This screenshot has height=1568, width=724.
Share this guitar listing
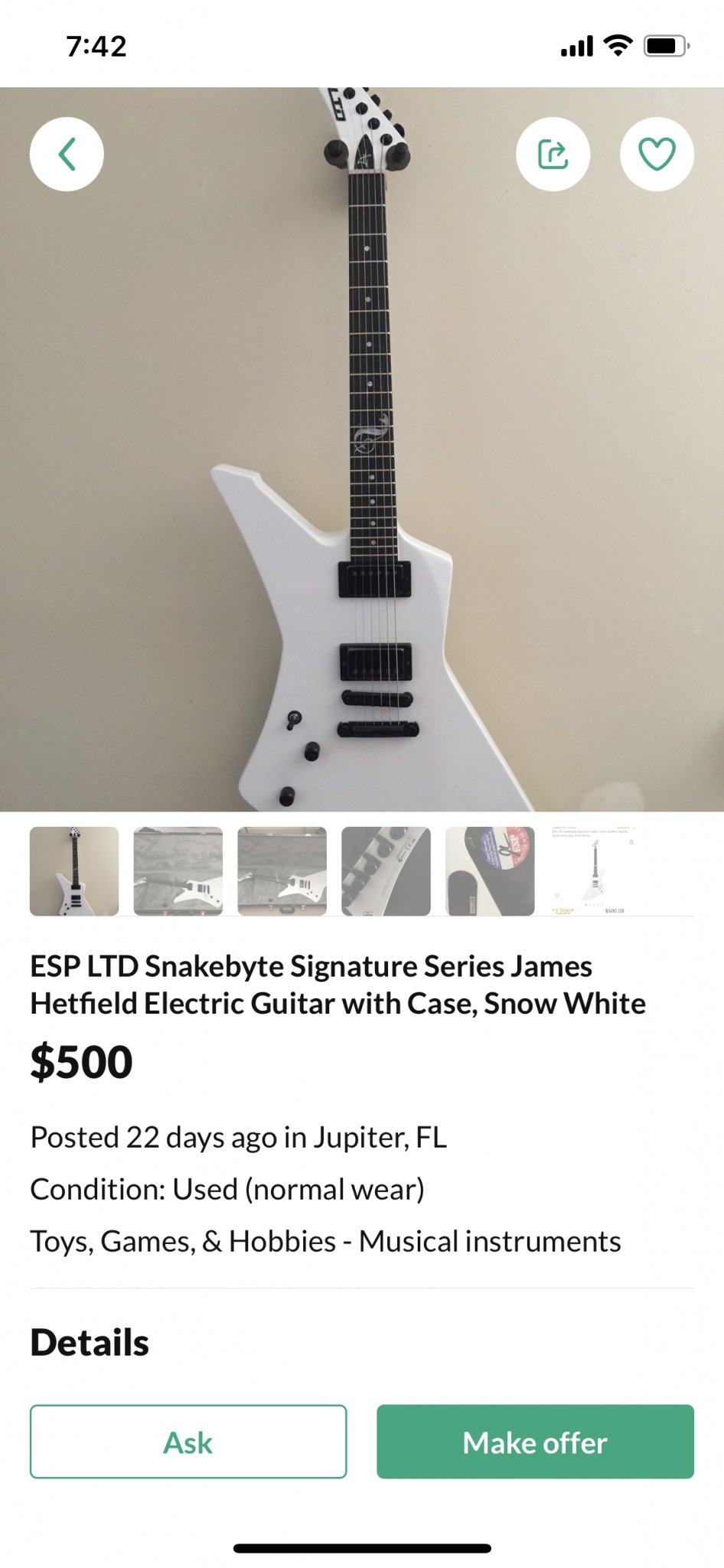[553, 154]
